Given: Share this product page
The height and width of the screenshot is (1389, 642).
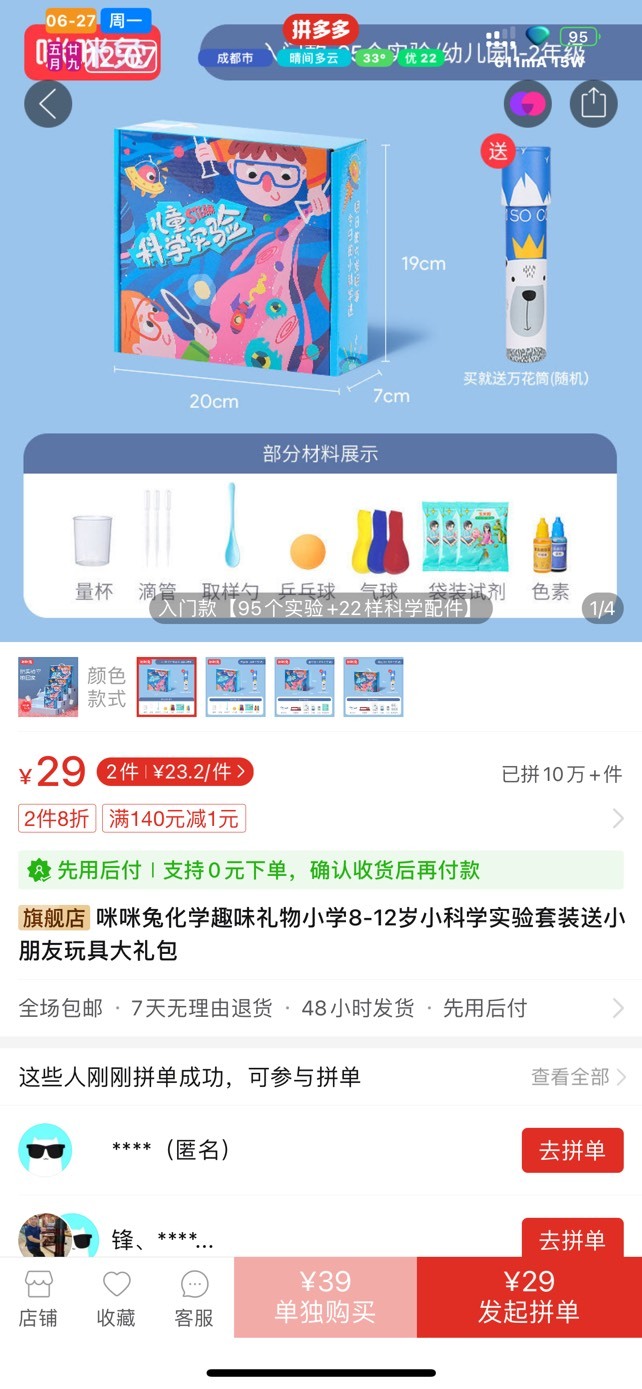Looking at the screenshot, I should [594, 103].
